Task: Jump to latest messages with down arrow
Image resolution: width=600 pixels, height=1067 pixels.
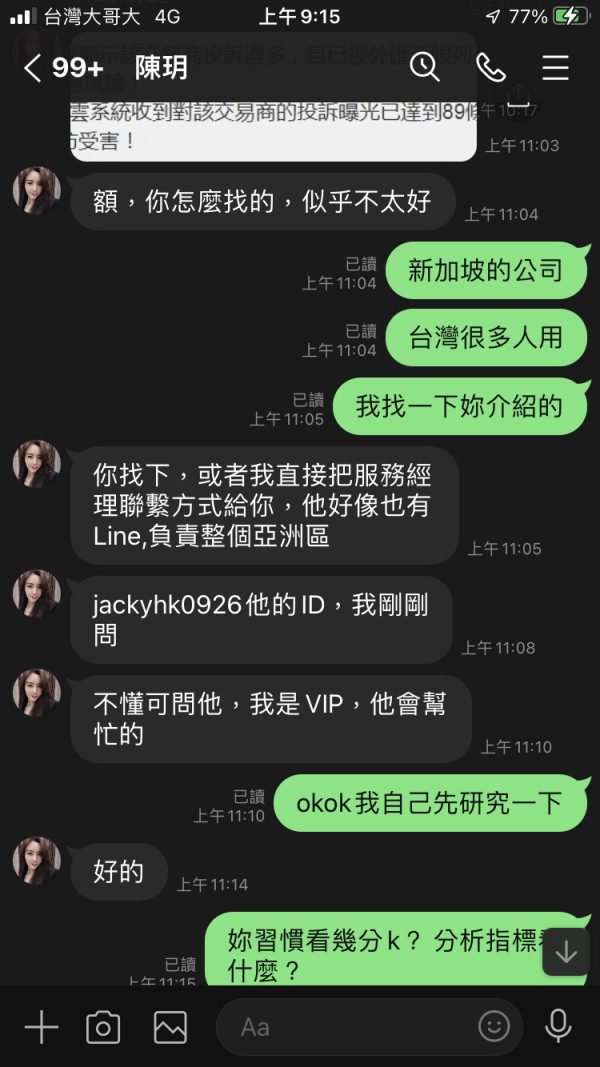Action: click(566, 953)
